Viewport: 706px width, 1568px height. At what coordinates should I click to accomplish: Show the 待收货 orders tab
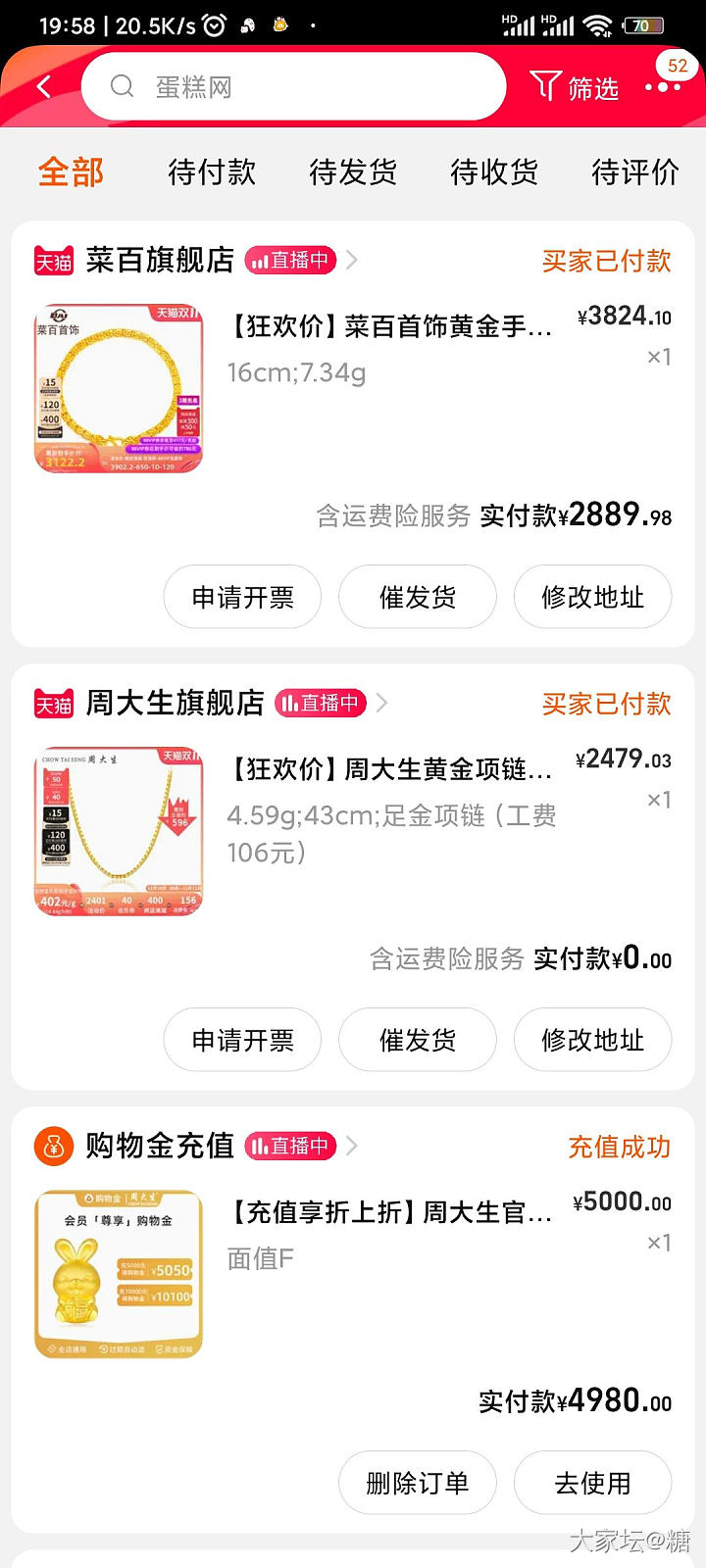pyautogui.click(x=494, y=172)
